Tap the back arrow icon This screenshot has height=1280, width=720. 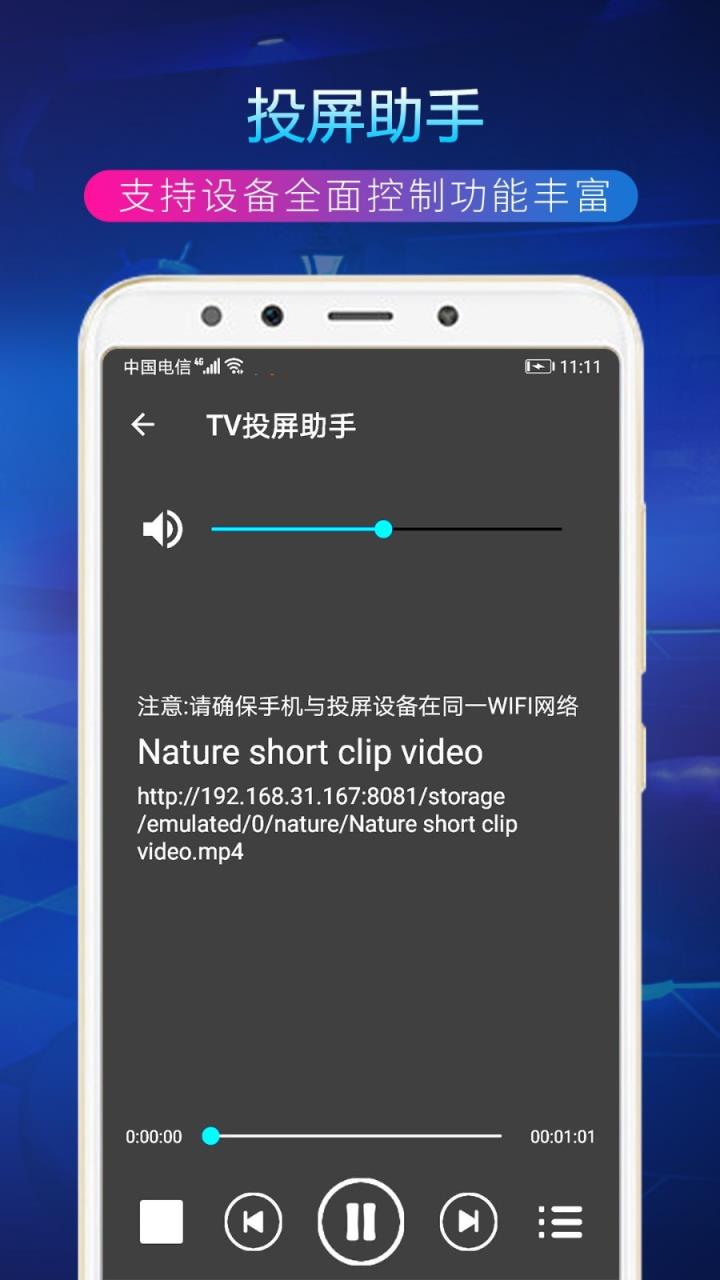(143, 425)
